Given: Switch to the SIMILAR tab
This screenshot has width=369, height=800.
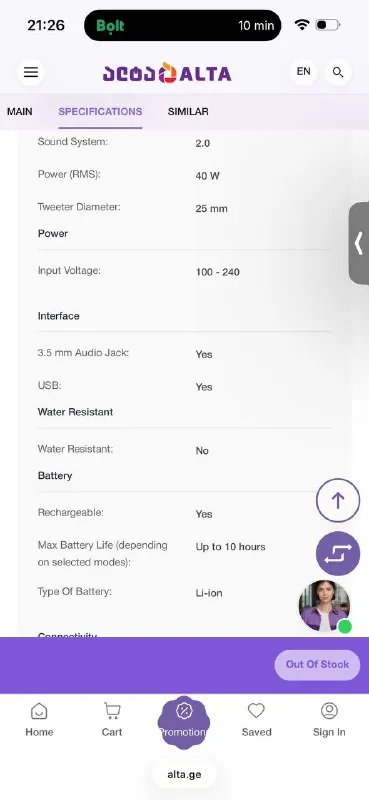Looking at the screenshot, I should click(x=188, y=112).
